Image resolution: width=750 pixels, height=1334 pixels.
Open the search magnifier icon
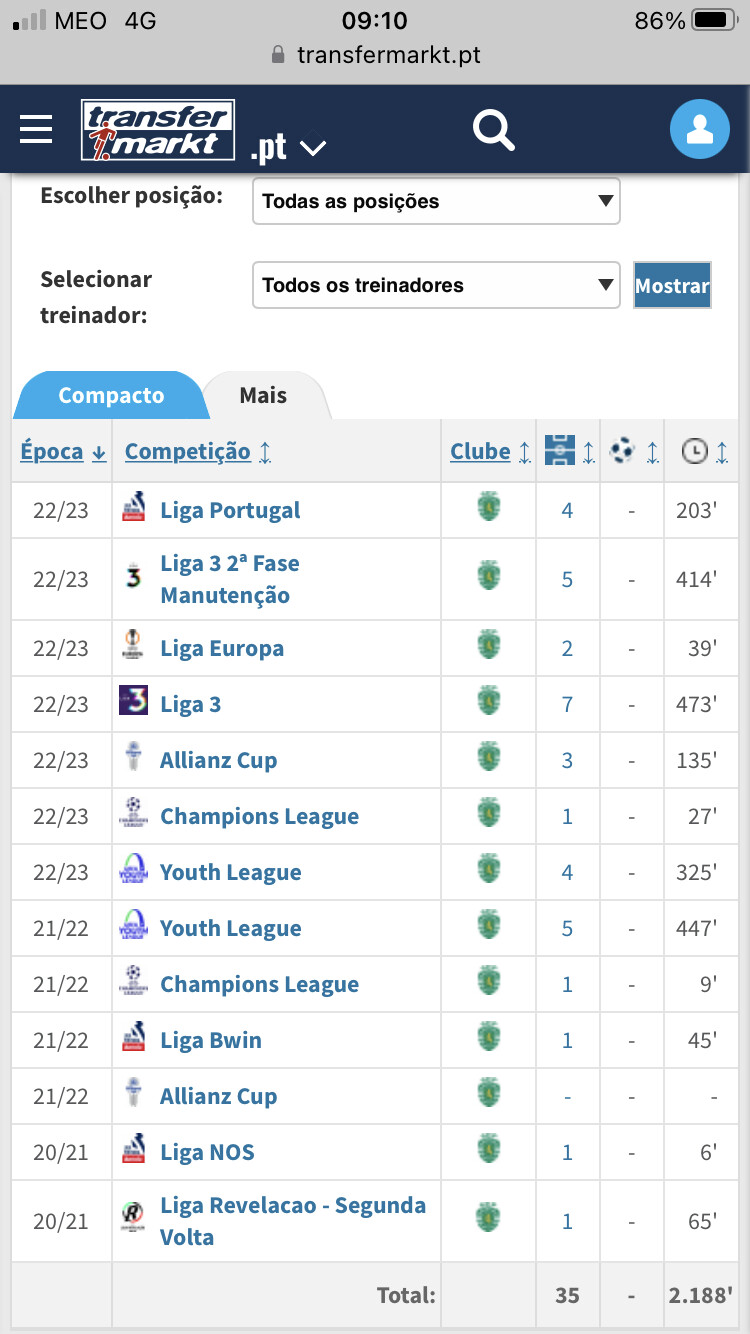493,130
